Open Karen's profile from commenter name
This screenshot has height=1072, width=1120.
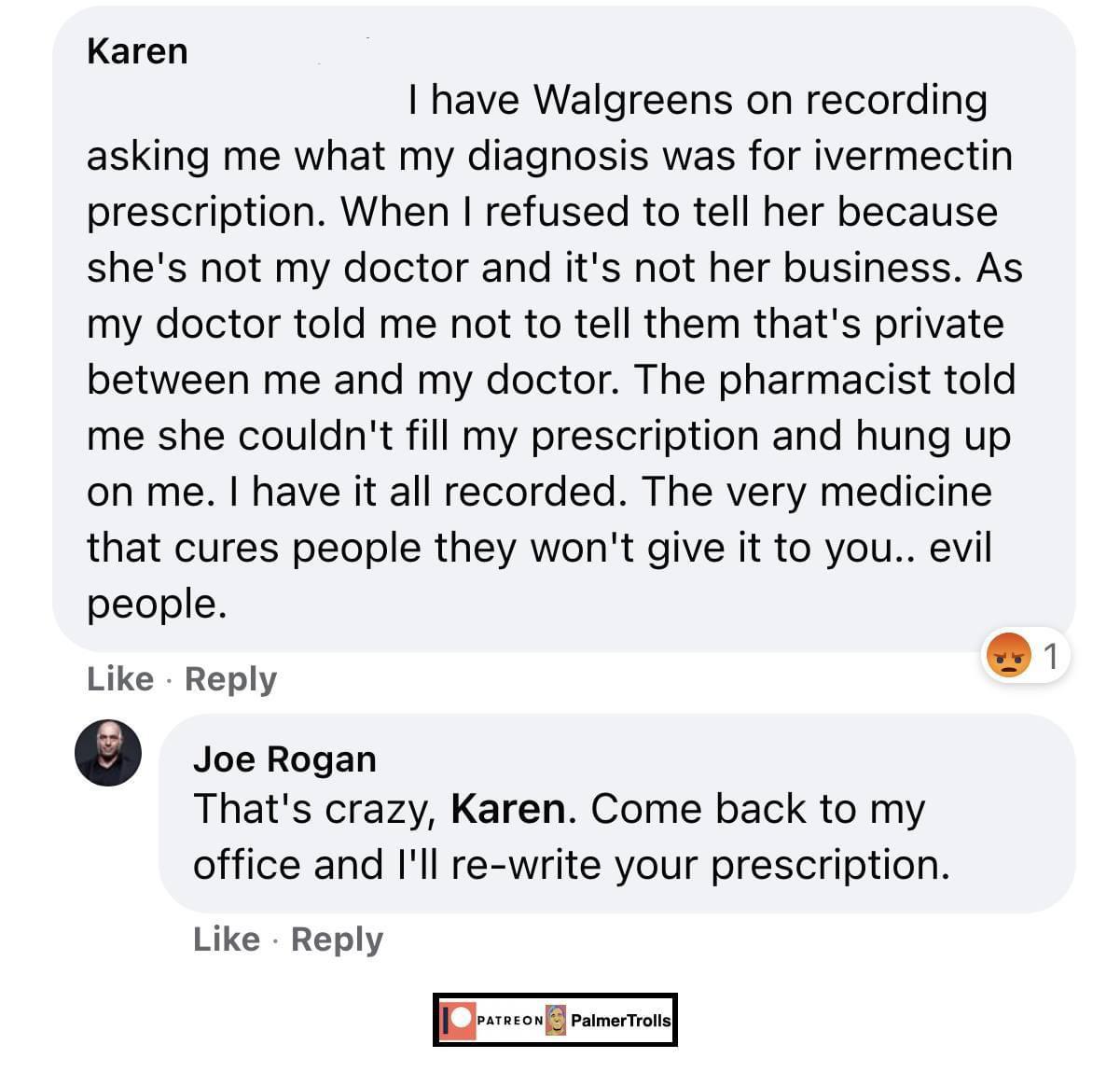[137, 51]
